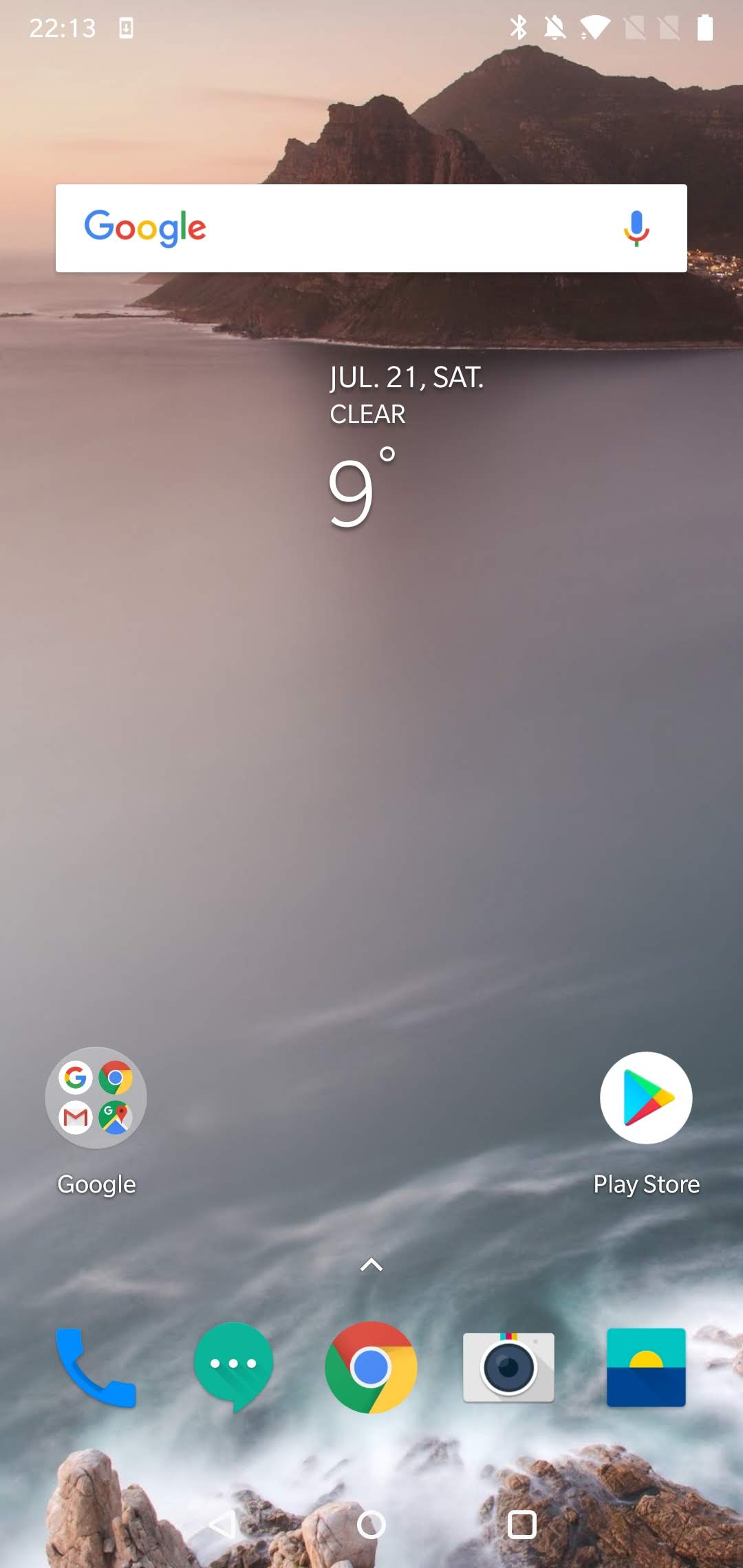Screen dimensions: 743x1568
Task: Open the Gallery app in the dock
Action: tap(646, 1367)
